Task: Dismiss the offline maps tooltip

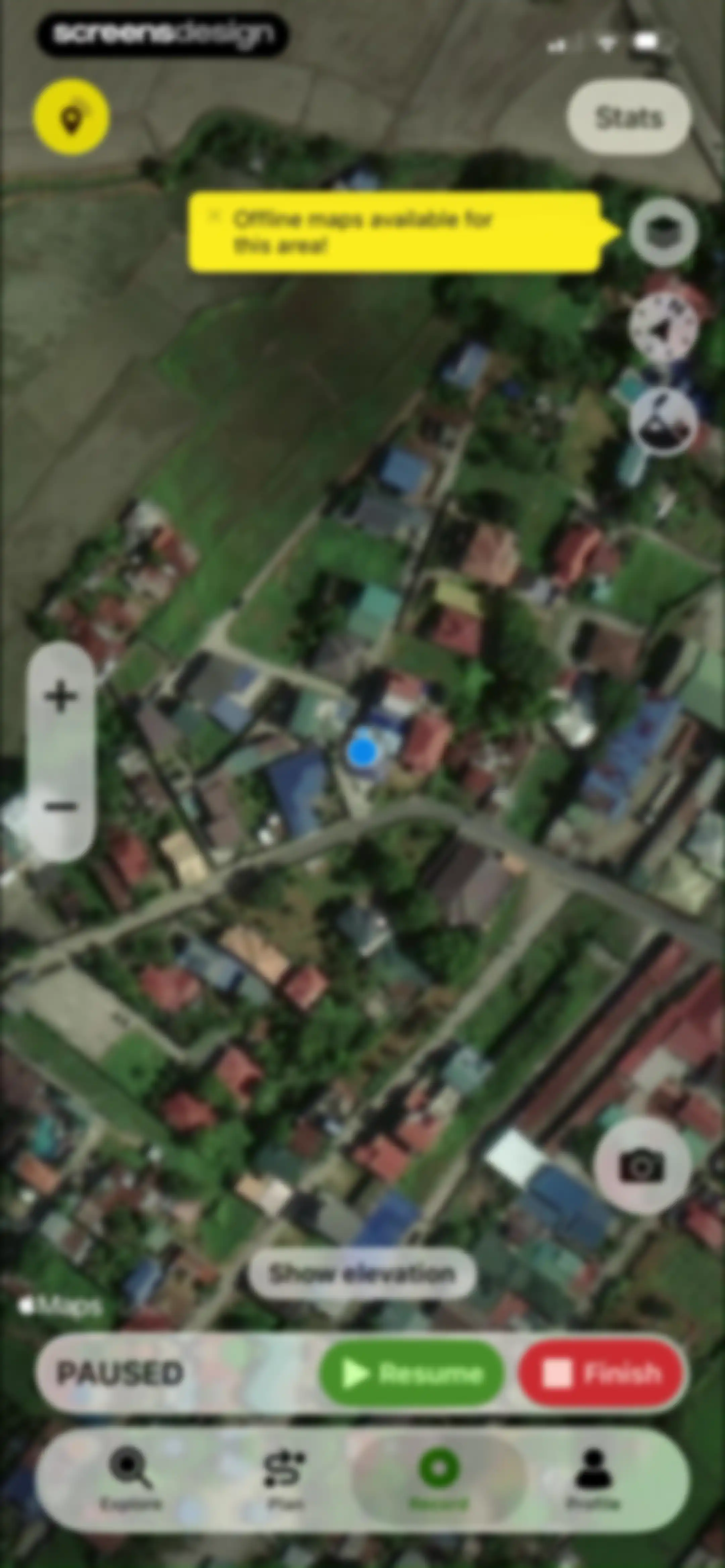Action: pos(214,216)
